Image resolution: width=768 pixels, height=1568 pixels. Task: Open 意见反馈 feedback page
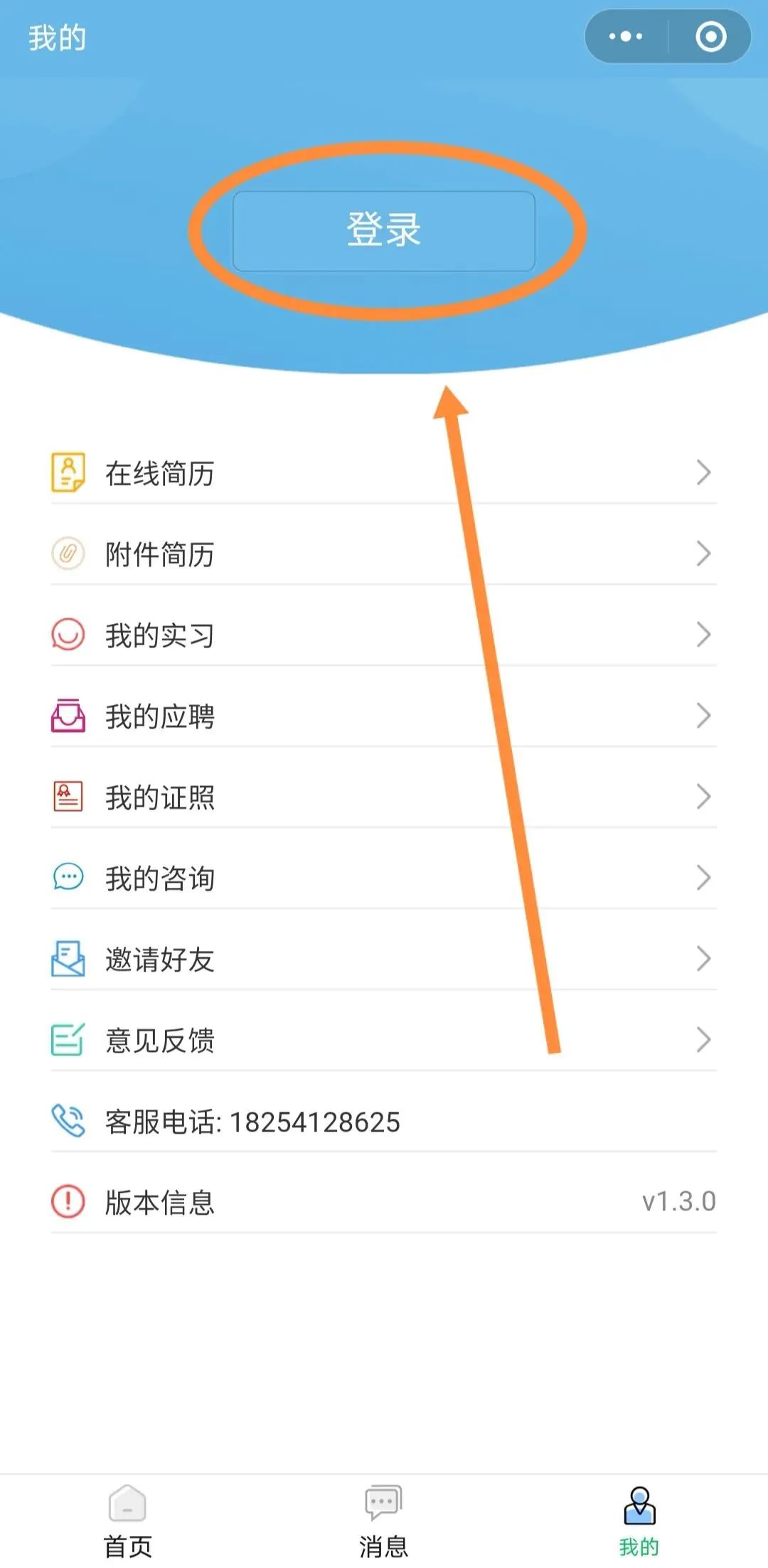tap(383, 1040)
